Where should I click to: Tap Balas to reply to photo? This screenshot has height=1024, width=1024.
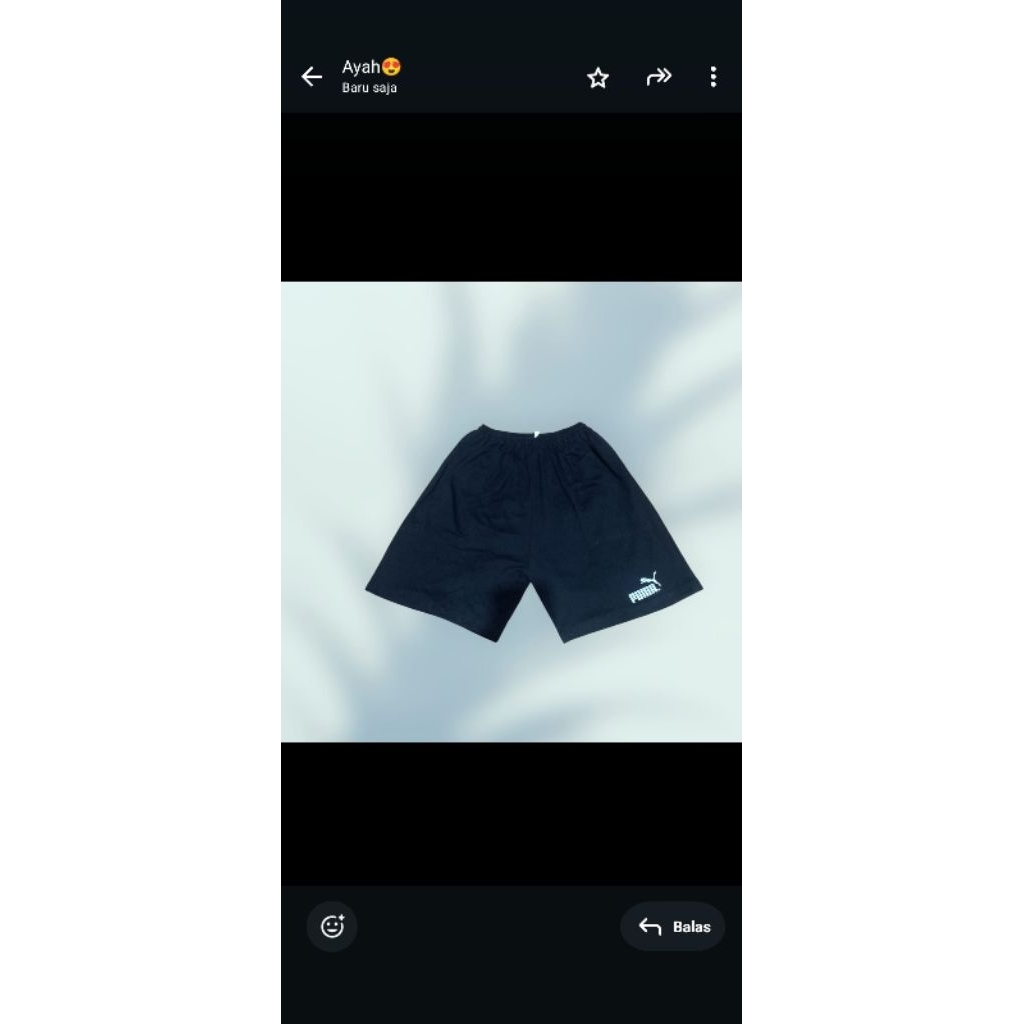click(x=673, y=926)
